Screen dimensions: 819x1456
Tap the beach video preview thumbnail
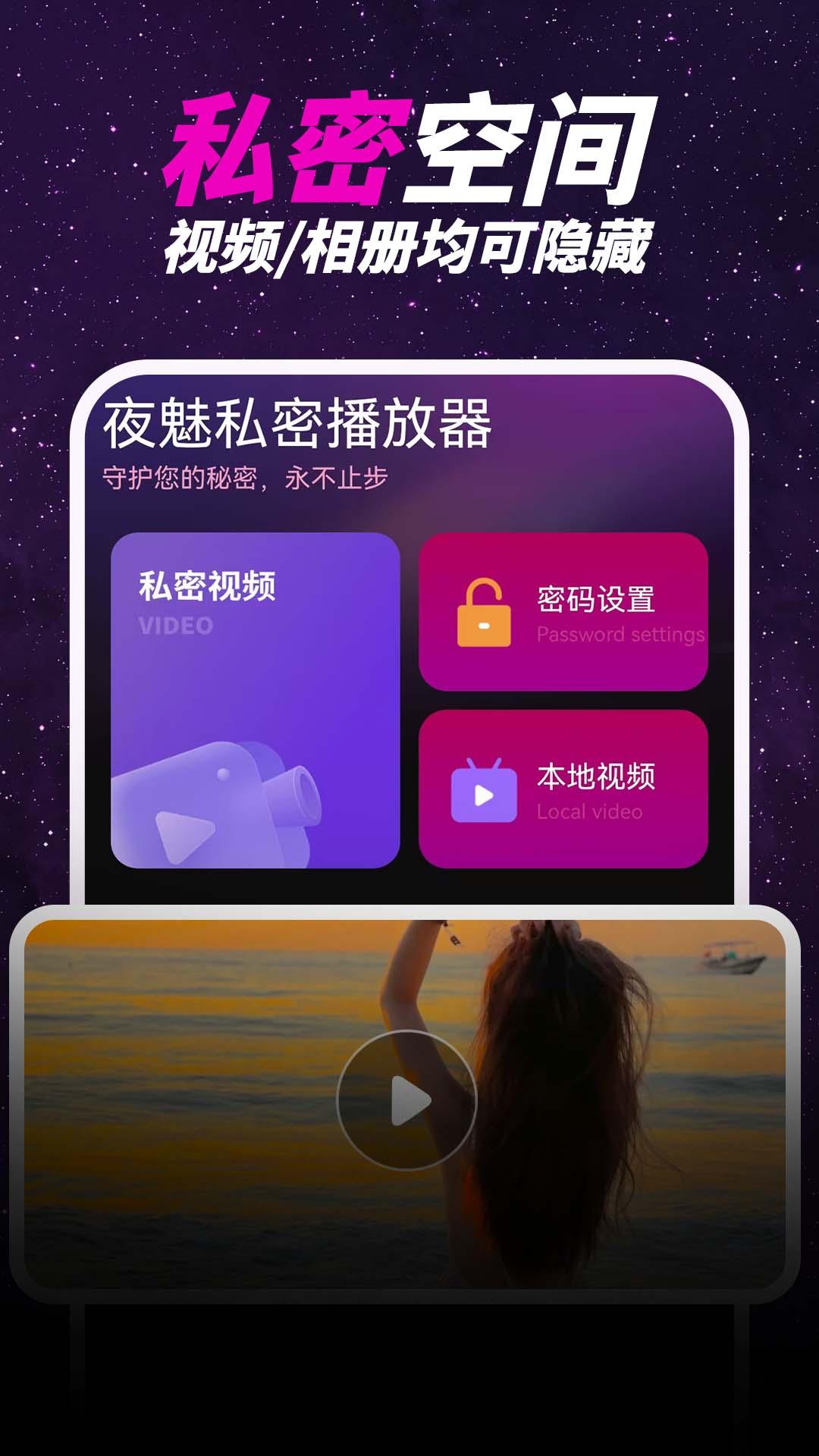[409, 1100]
